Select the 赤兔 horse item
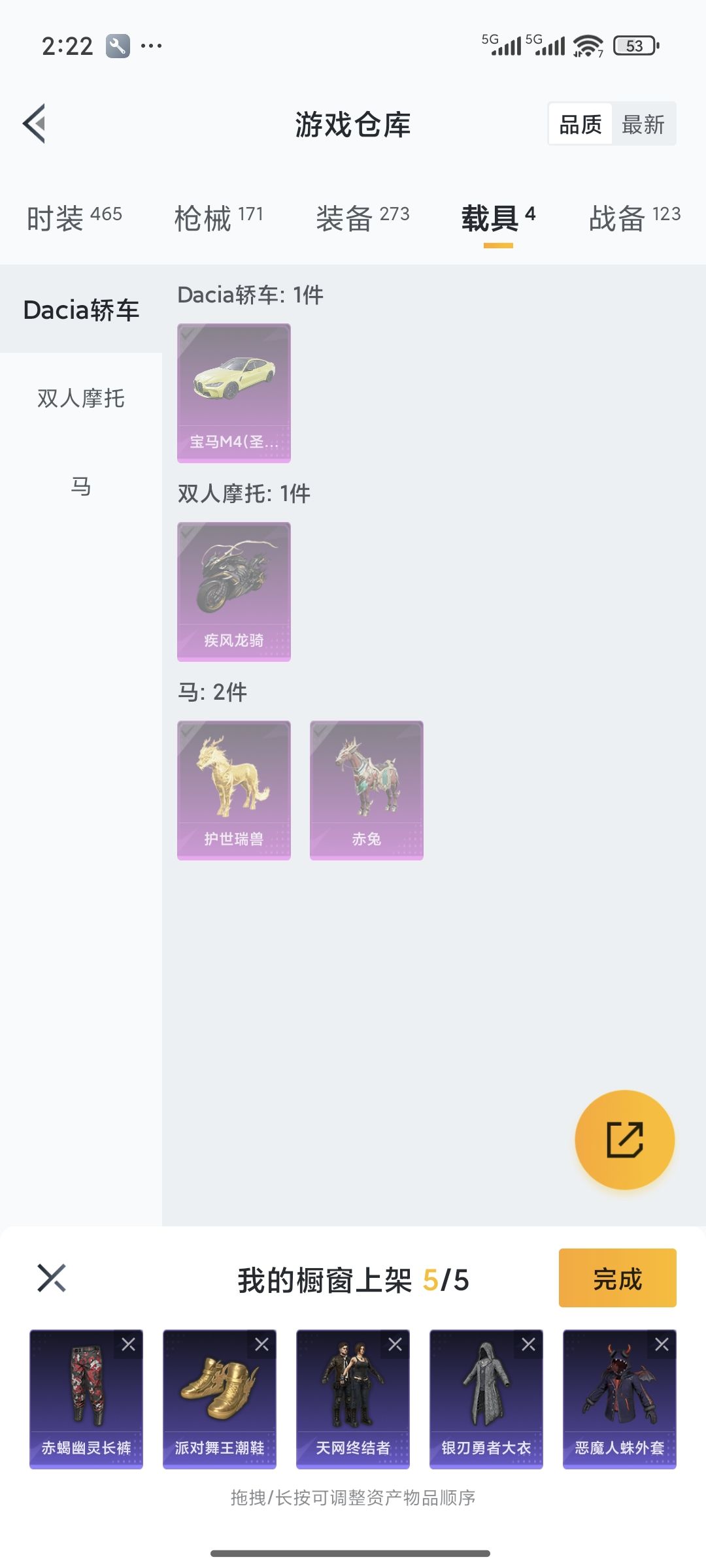Screen dimensions: 706x1568 tap(367, 791)
